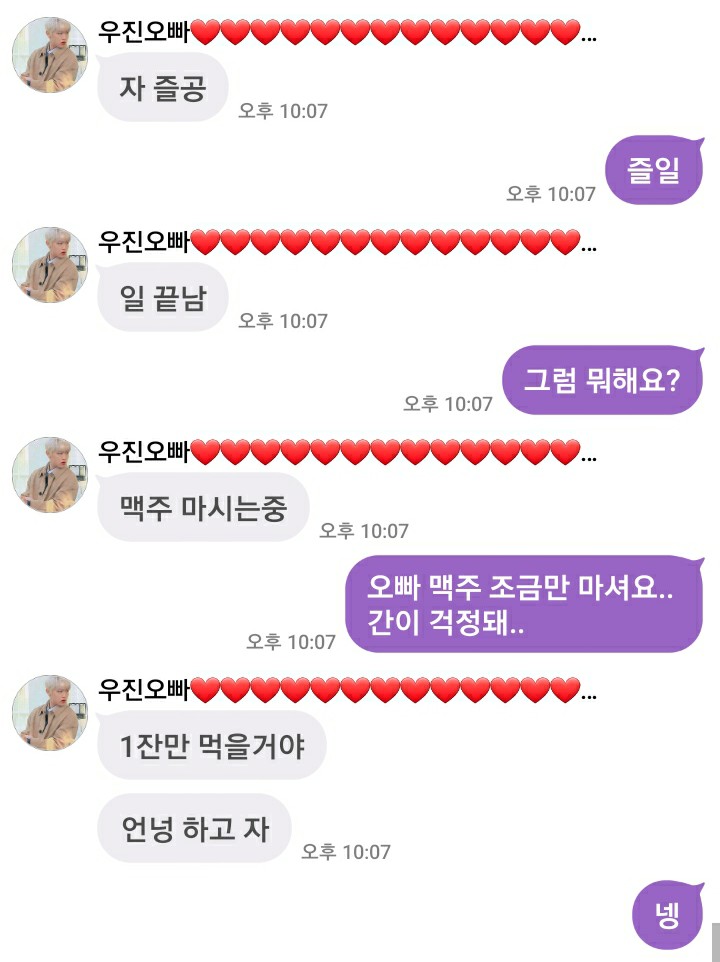720x962 pixels.
Task: Tap 우진오빠's avatar next to '일 끝남'
Action: (49, 265)
